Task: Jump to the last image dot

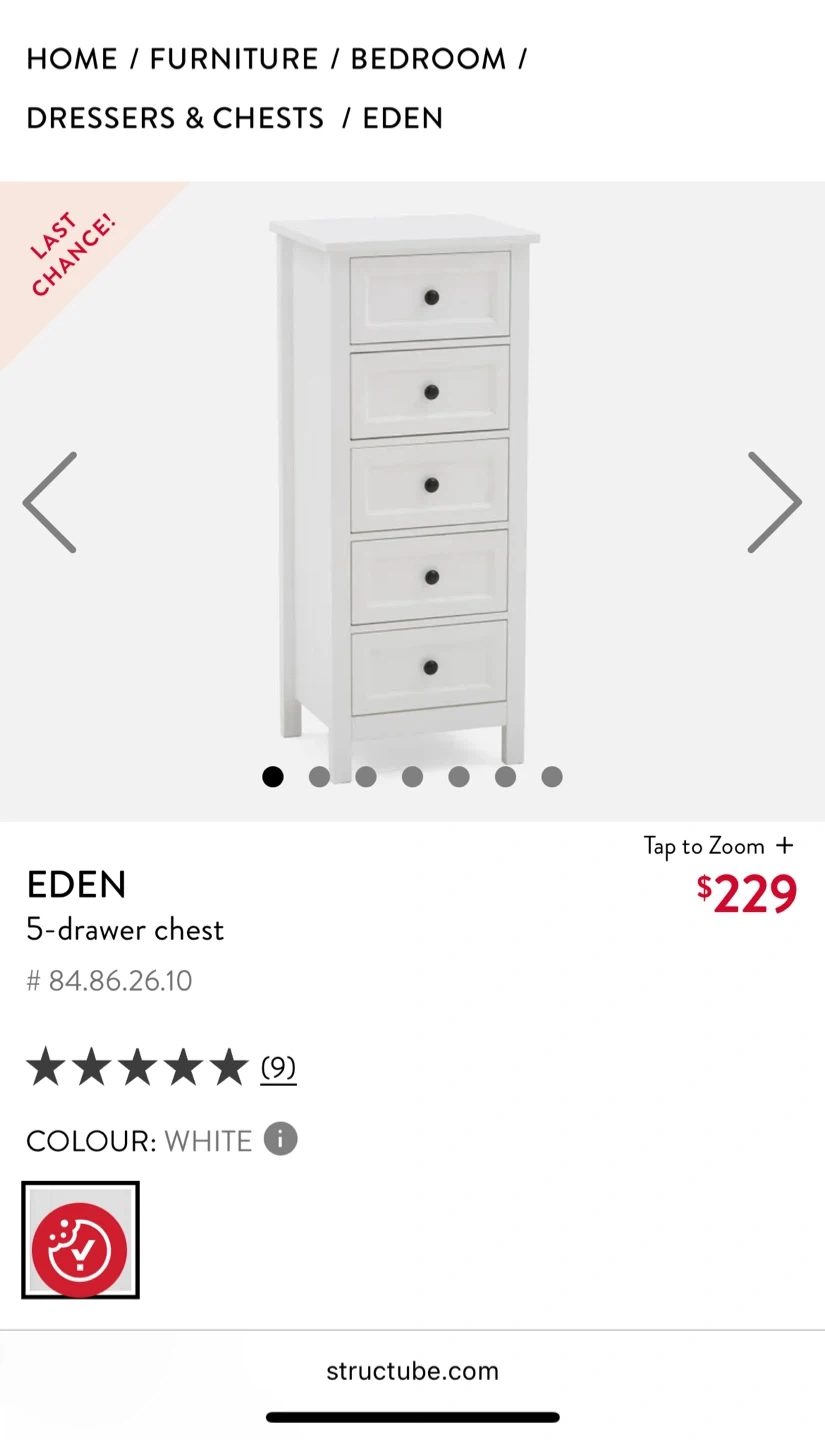Action: pos(552,777)
